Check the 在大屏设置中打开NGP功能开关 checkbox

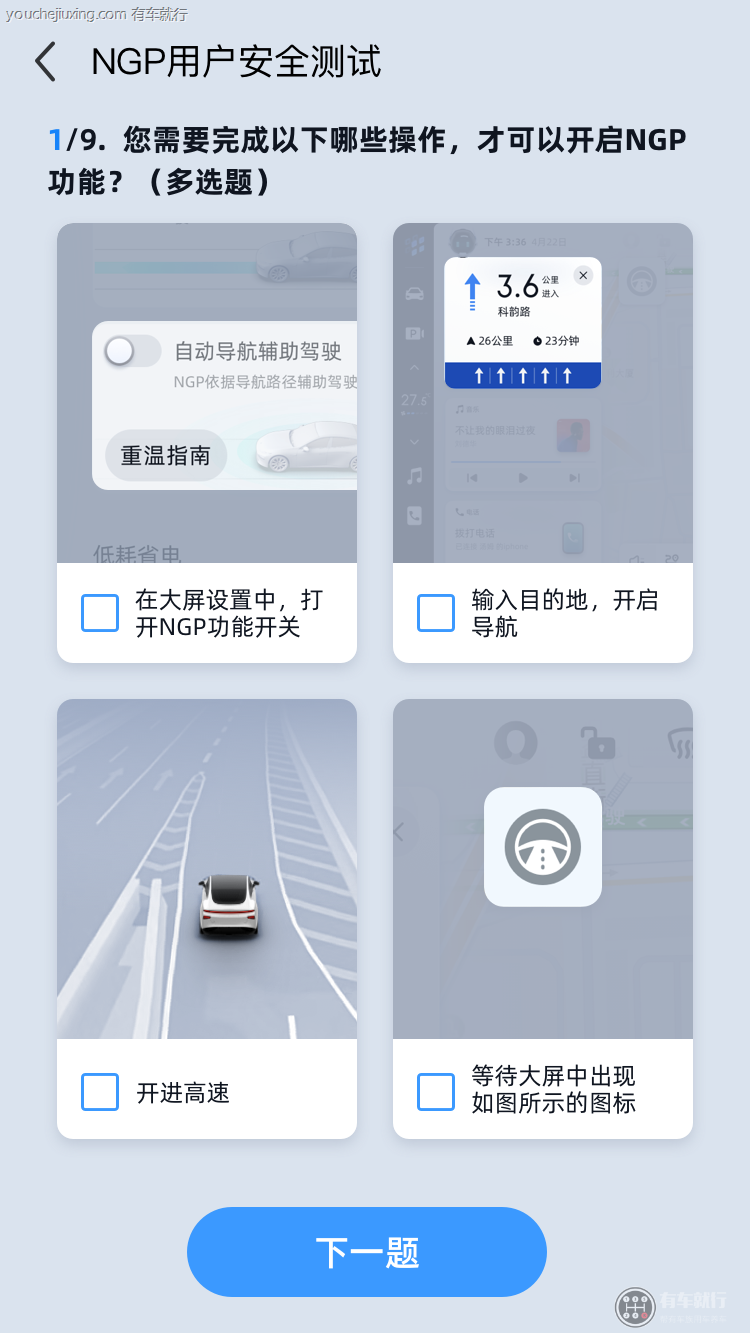99,613
